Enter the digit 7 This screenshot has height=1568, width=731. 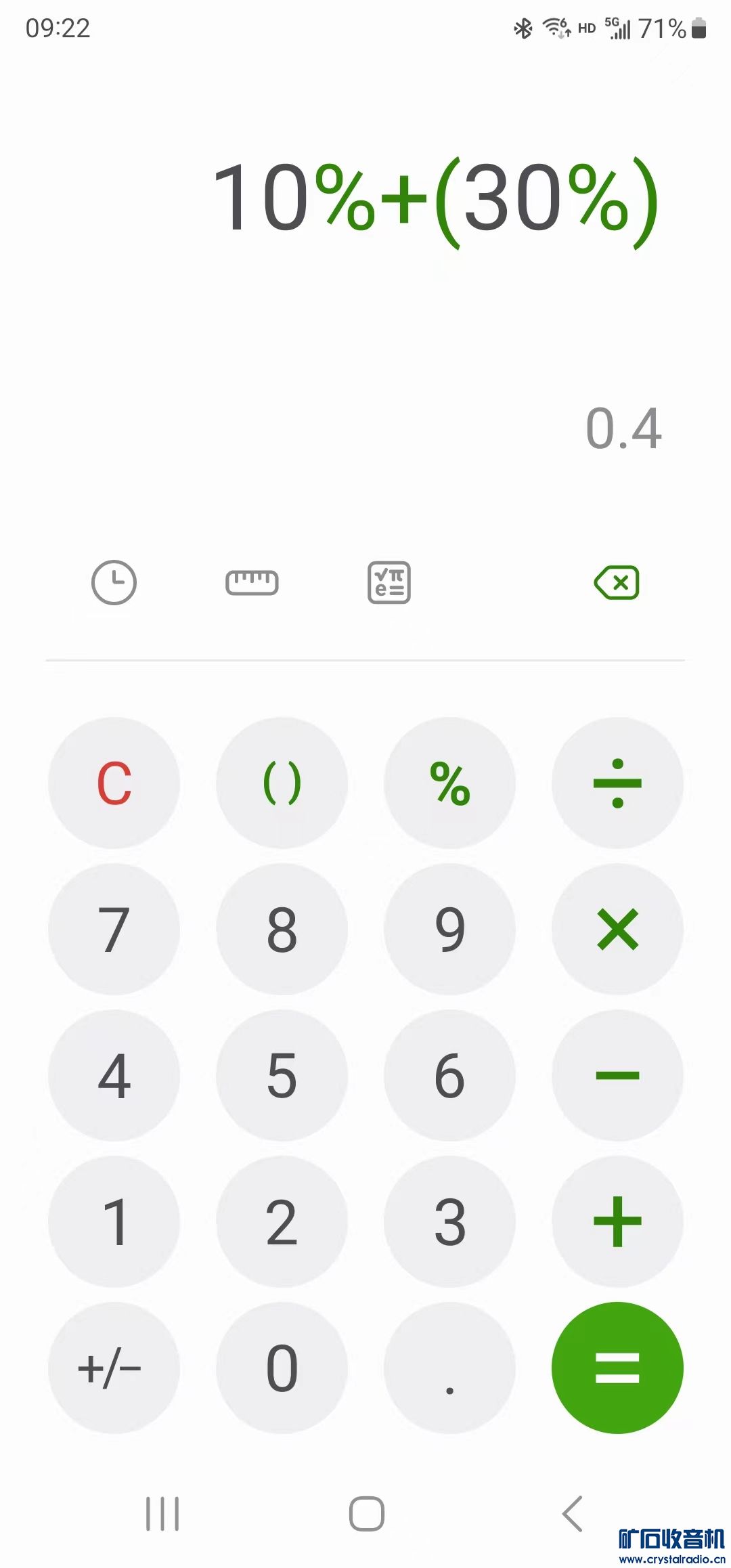pos(114,929)
